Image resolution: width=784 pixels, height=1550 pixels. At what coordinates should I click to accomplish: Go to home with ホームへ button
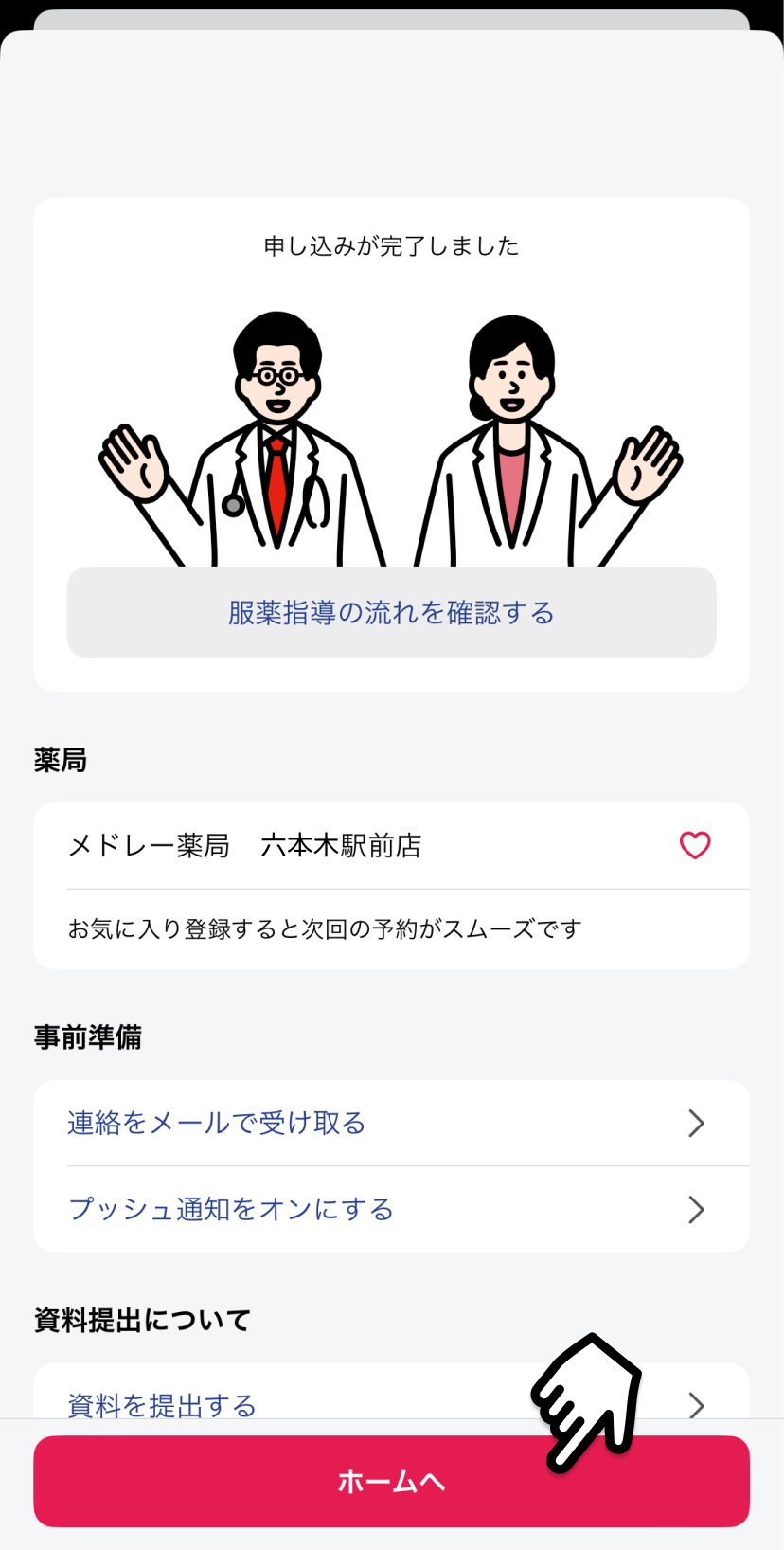point(391,1481)
